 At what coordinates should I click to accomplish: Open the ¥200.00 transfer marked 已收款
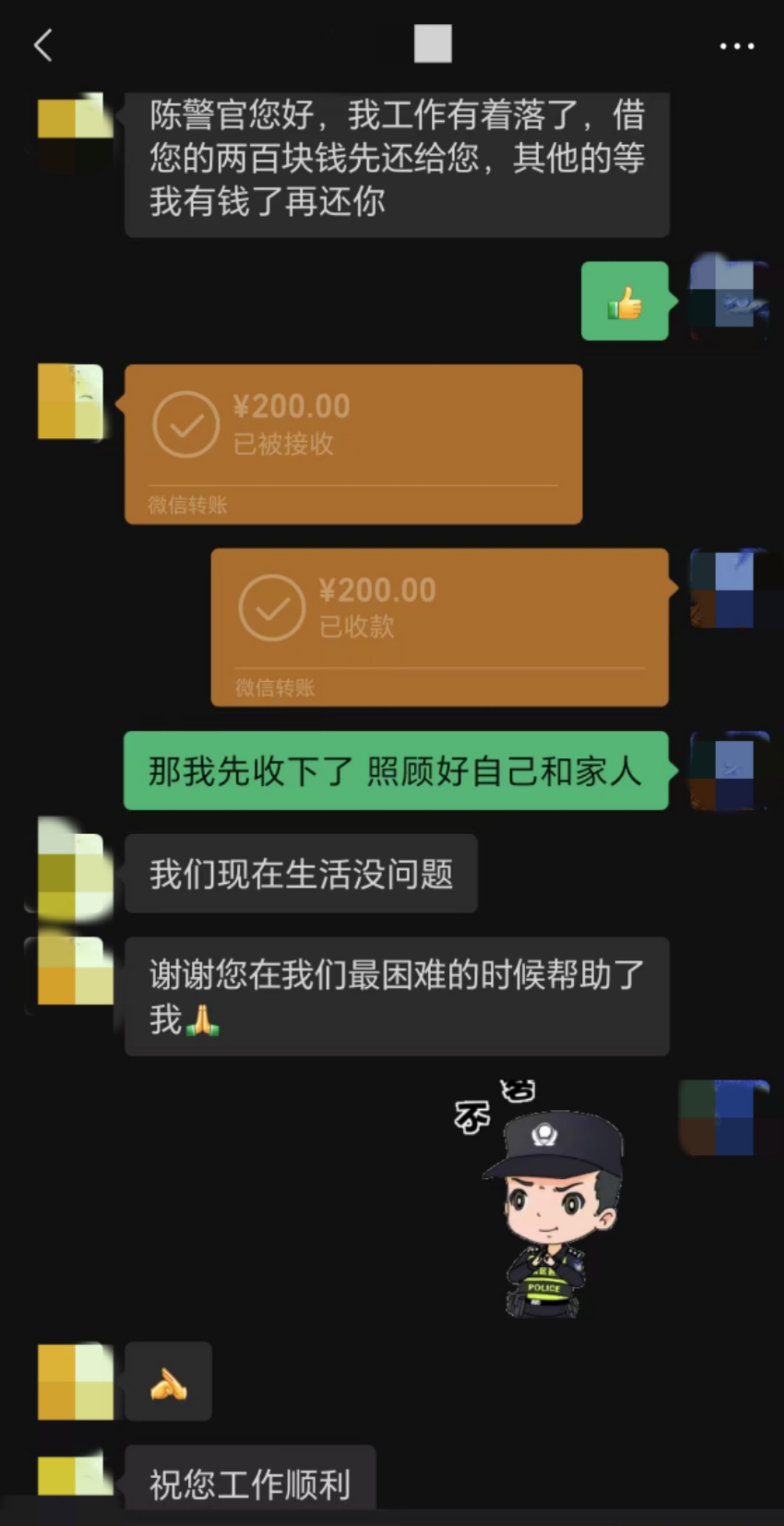point(439,627)
